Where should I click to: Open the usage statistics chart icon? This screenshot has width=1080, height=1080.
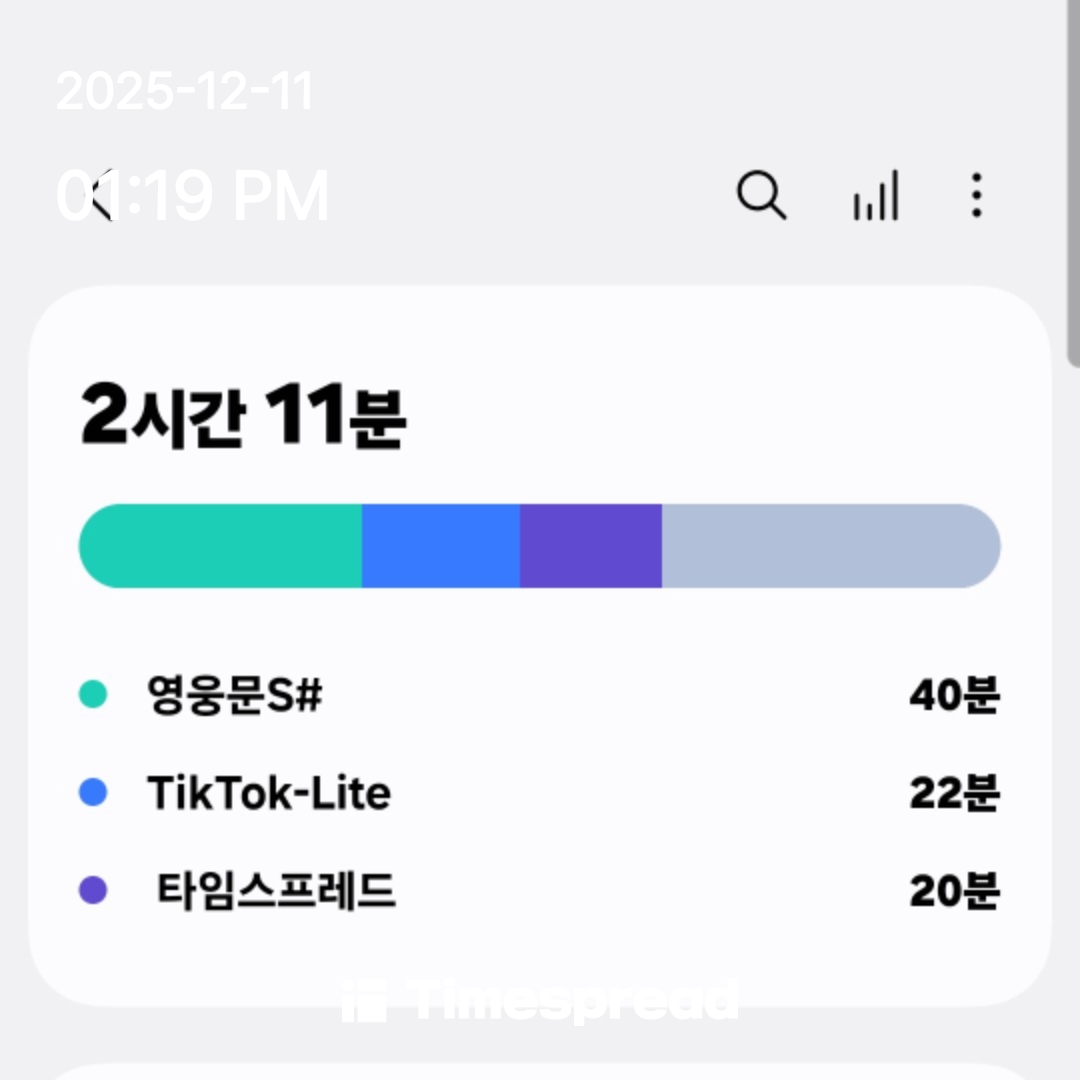875,196
